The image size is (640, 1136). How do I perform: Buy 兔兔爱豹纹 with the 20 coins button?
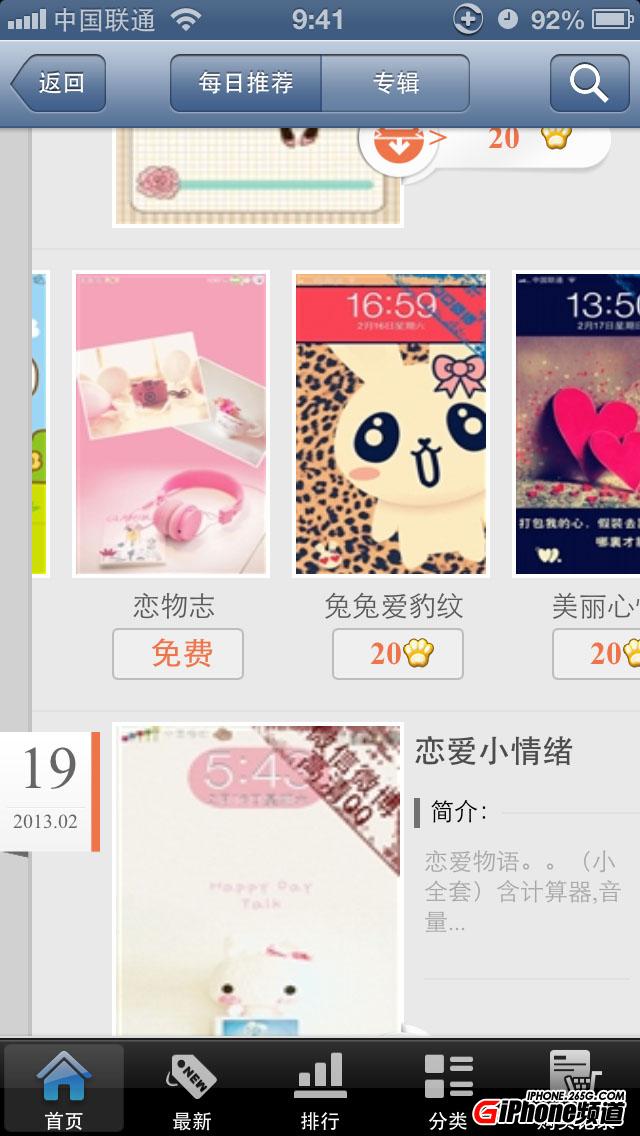tap(398, 654)
